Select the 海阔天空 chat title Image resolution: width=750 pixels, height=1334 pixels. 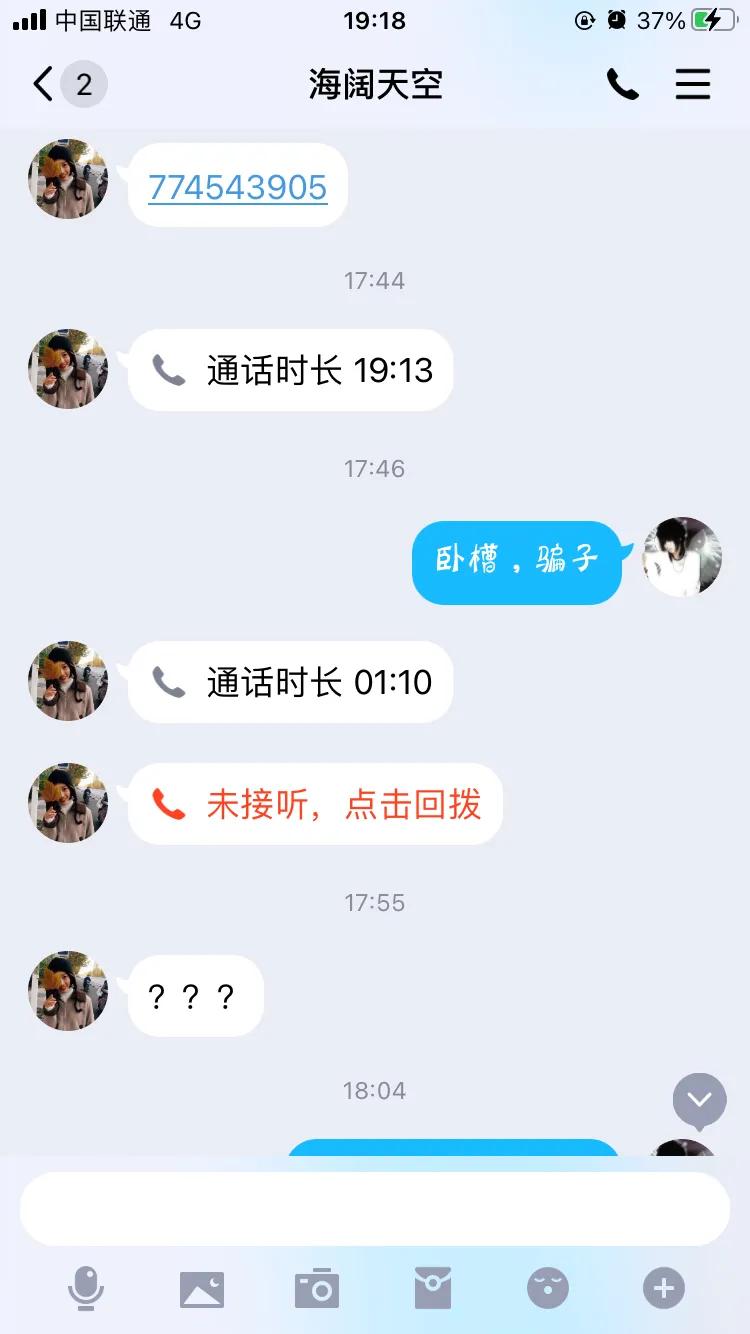[375, 85]
